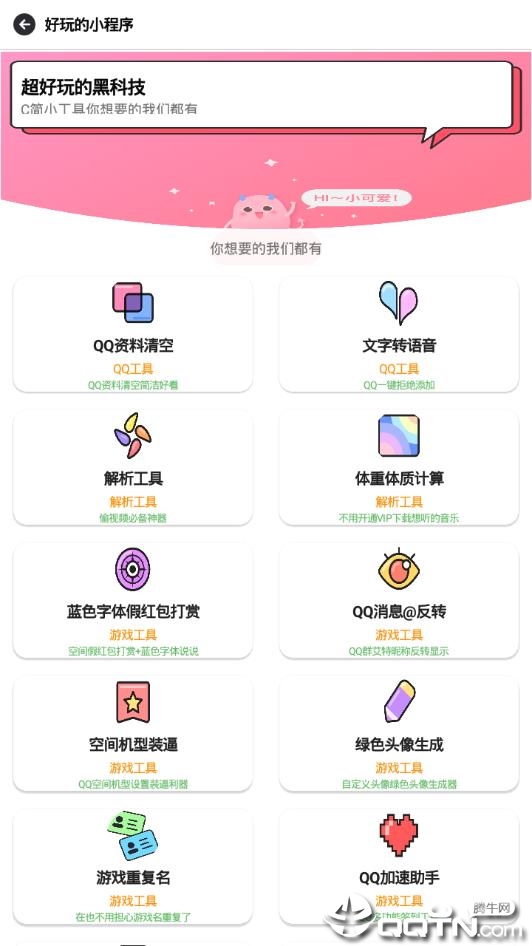Viewport: 532px width, 946px height.
Task: Open the 空间机型装逼 card
Action: point(133,734)
